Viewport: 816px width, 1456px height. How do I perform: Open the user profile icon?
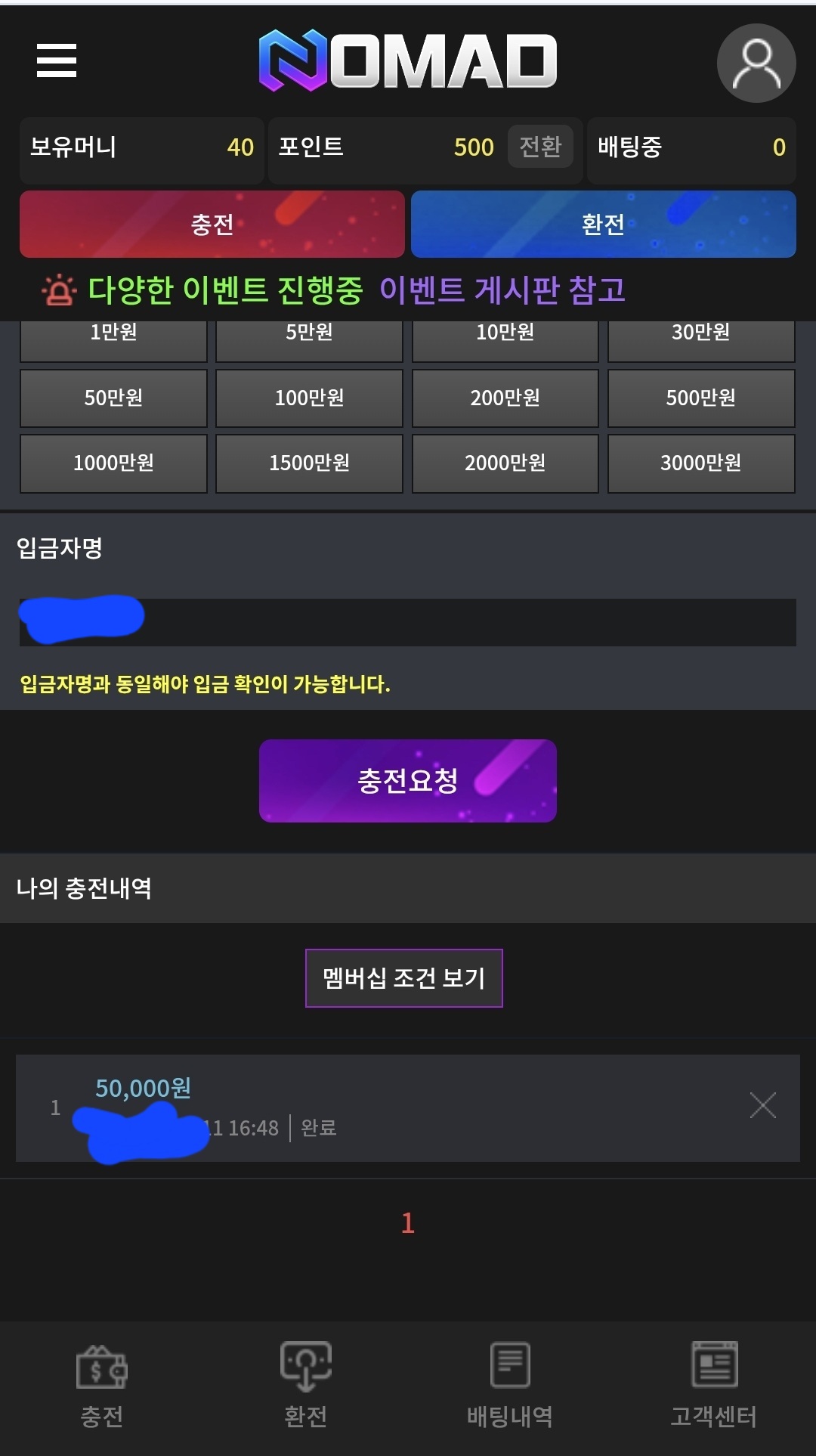(756, 63)
